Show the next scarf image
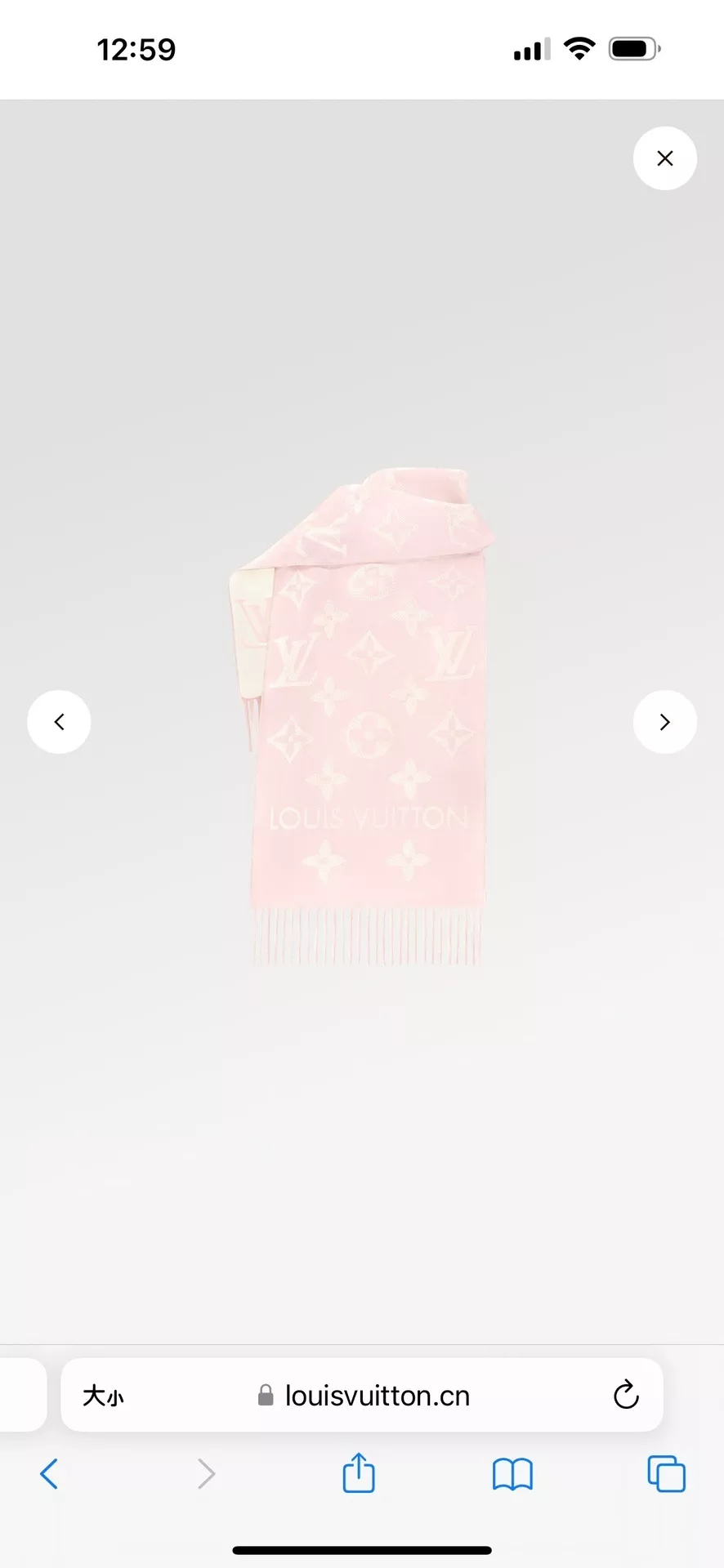 664,722
